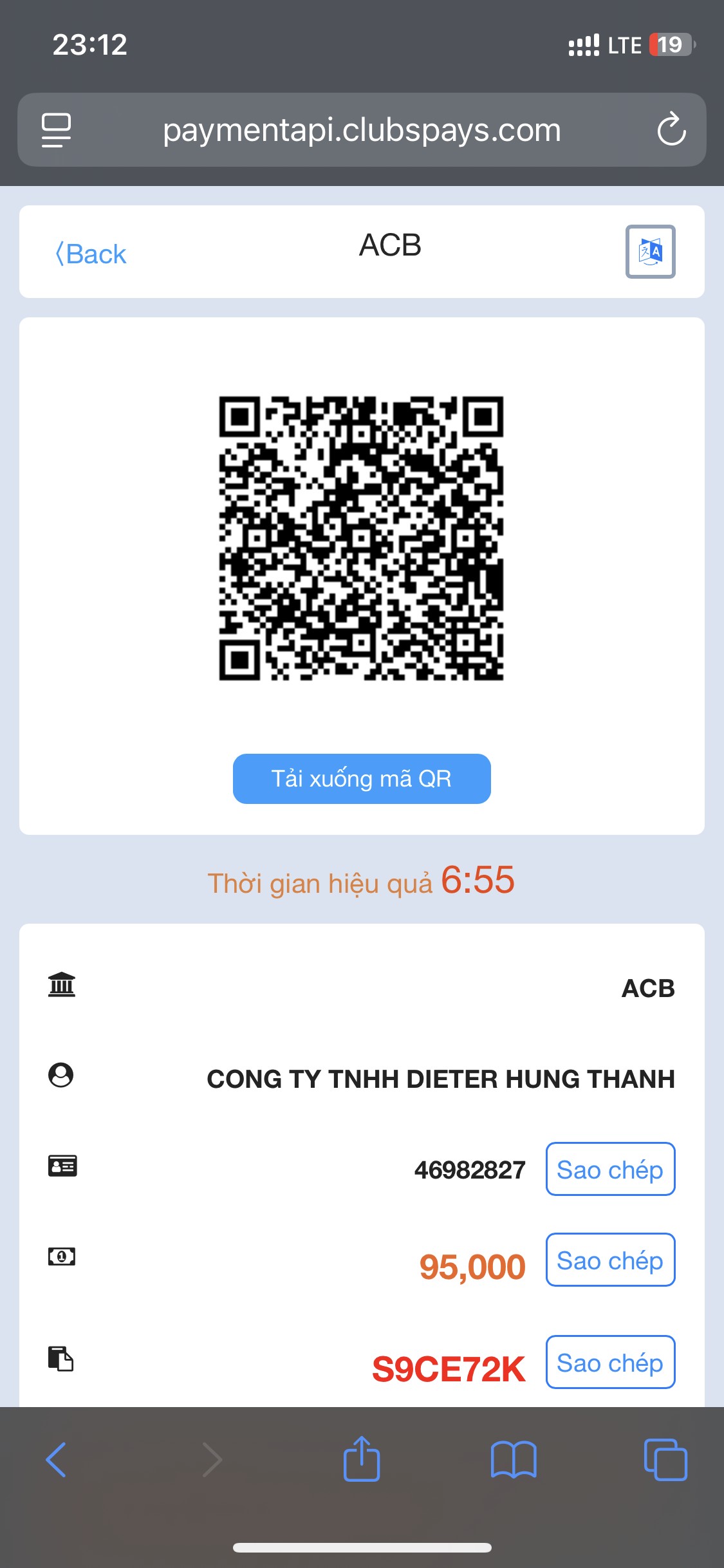The height and width of the screenshot is (1568, 724).
Task: Show open Safari tabs
Action: click(x=665, y=1459)
